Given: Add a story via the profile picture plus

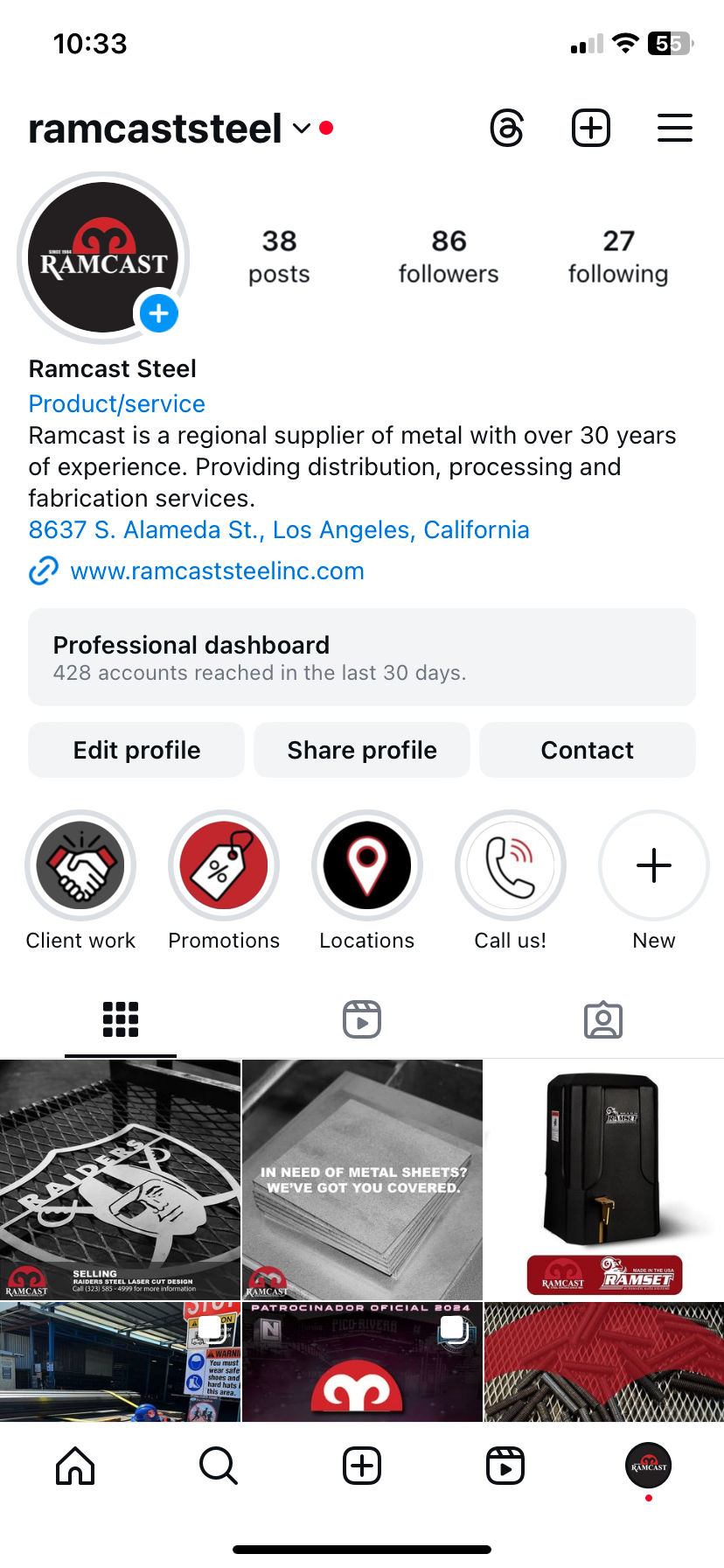Looking at the screenshot, I should (159, 313).
